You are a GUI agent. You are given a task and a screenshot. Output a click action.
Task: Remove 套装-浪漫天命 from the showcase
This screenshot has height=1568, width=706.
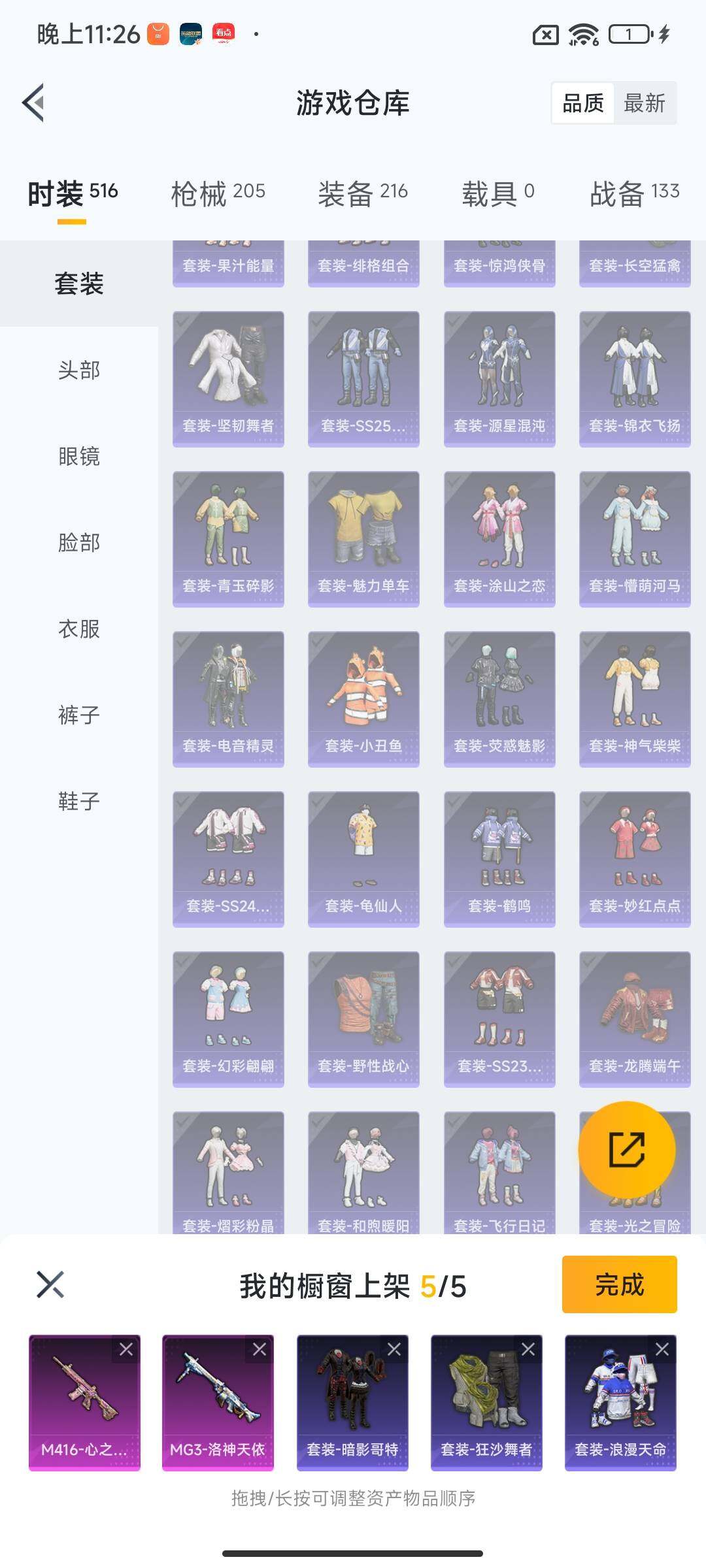(x=662, y=1349)
